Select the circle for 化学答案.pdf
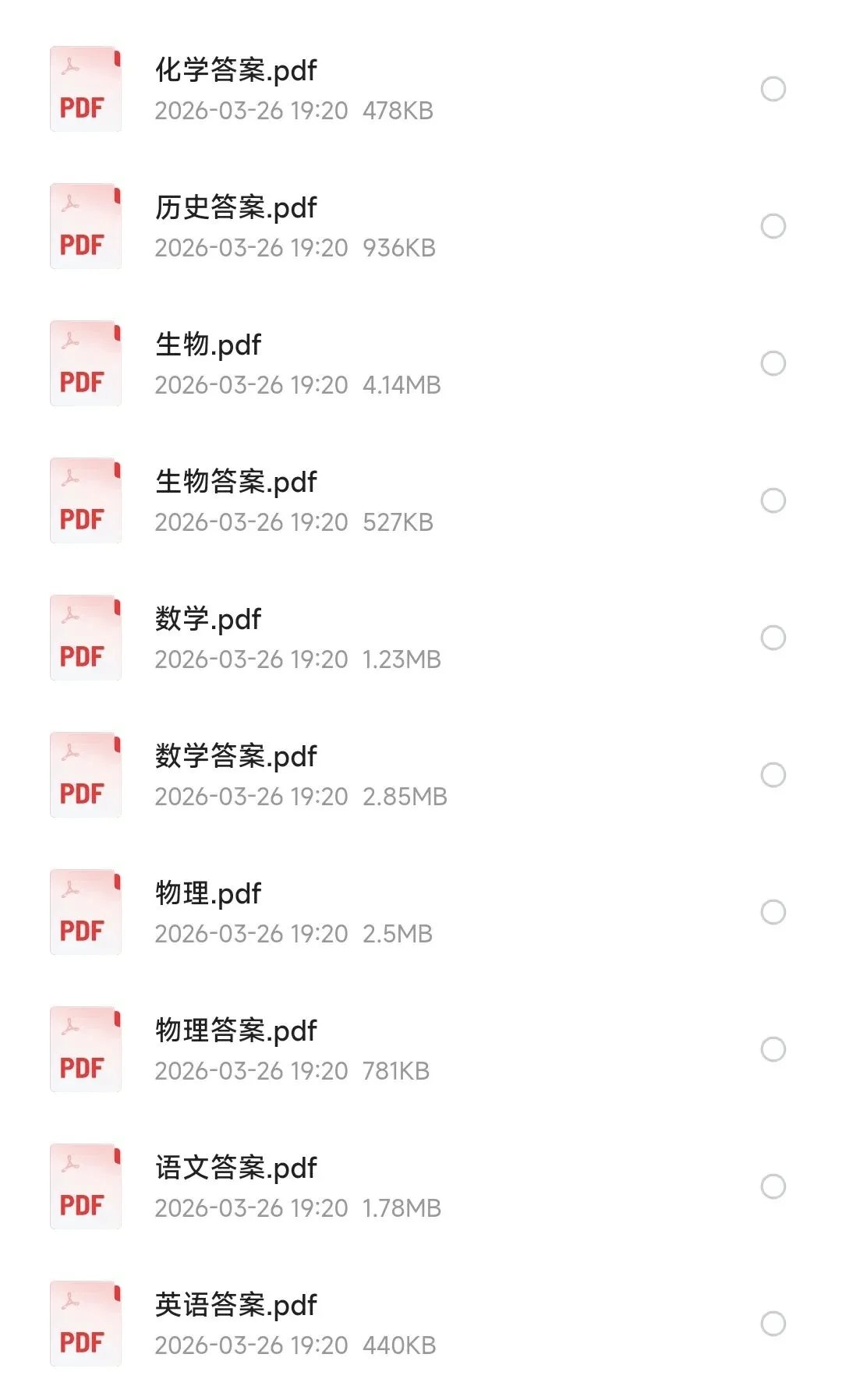Image resolution: width=842 pixels, height=1400 pixels. coord(773,89)
